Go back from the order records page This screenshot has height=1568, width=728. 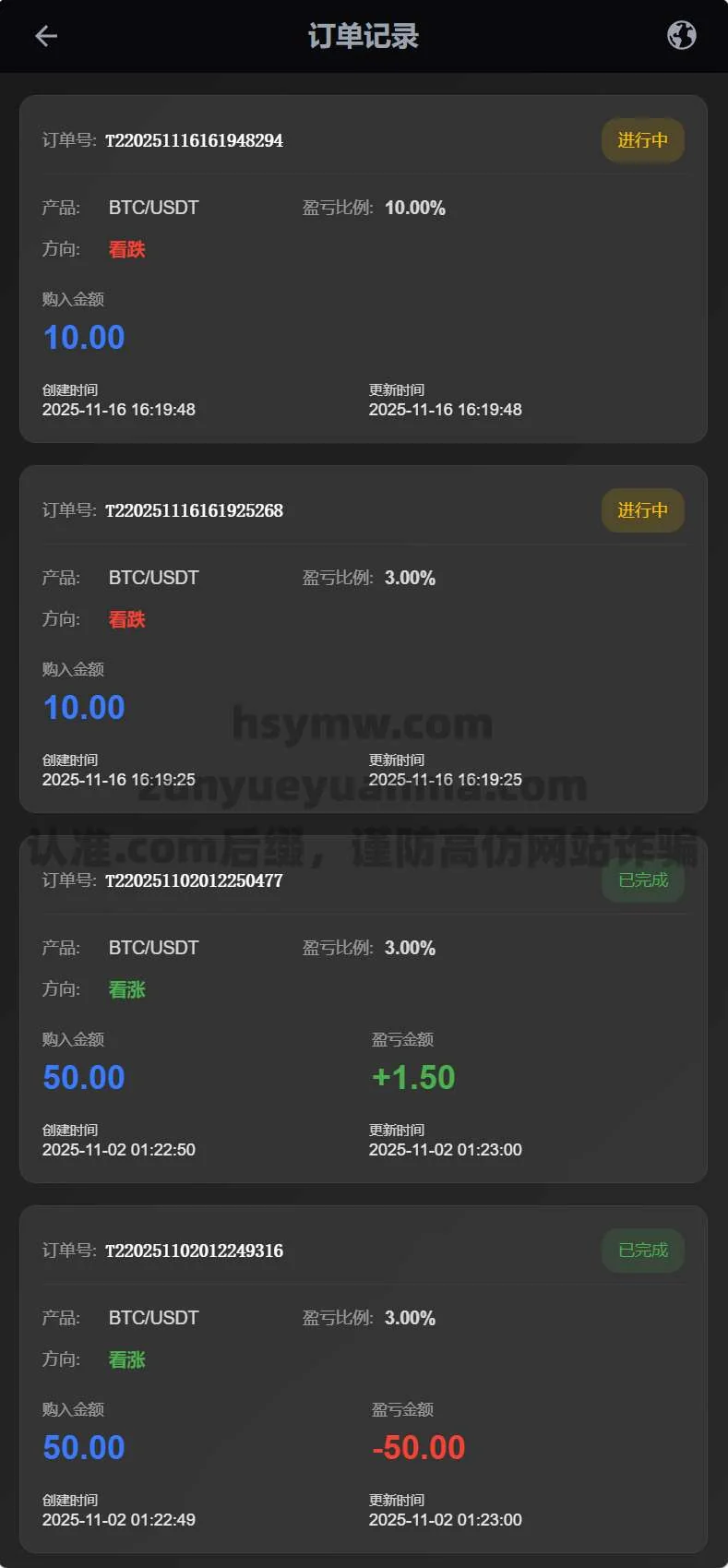coord(45,36)
